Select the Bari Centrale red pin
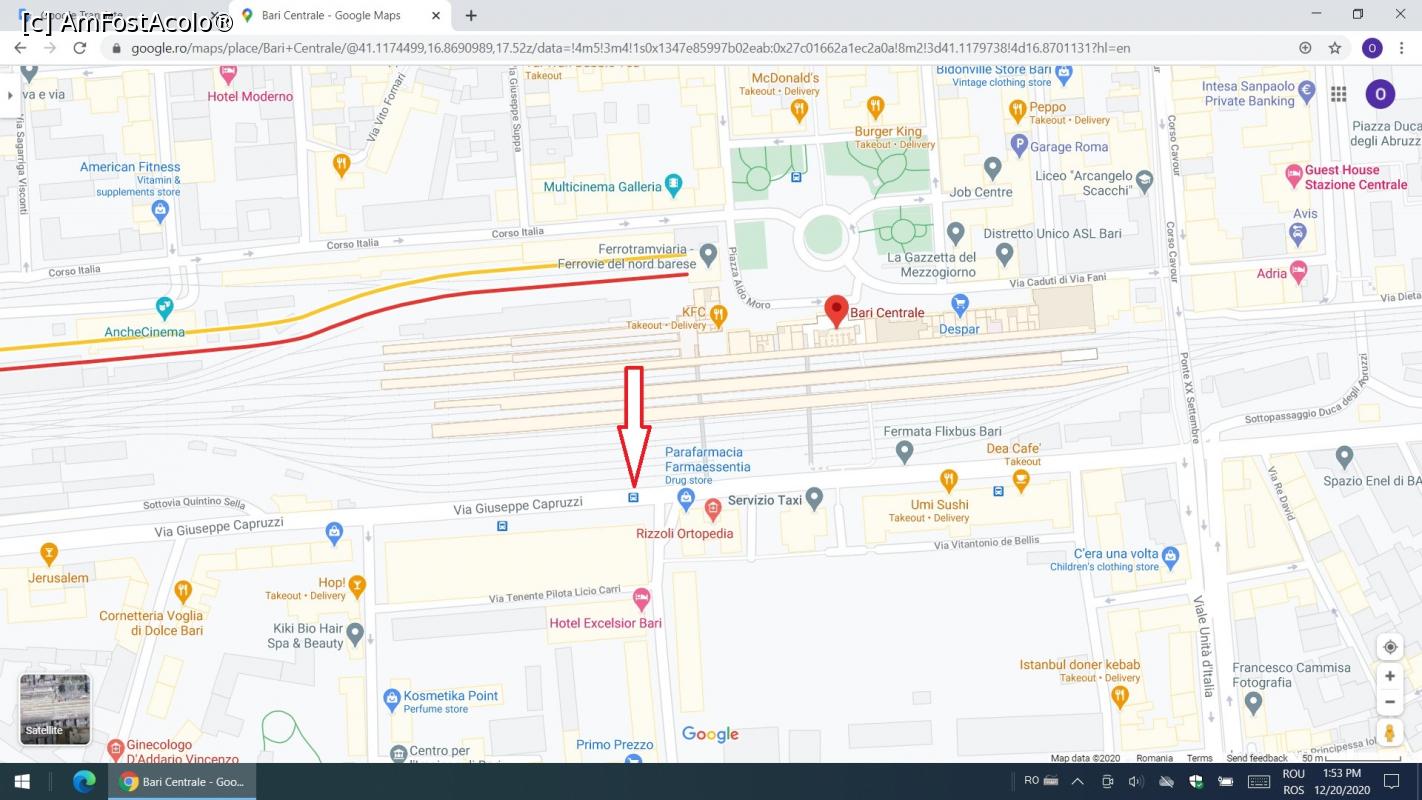This screenshot has width=1422, height=800. [835, 310]
